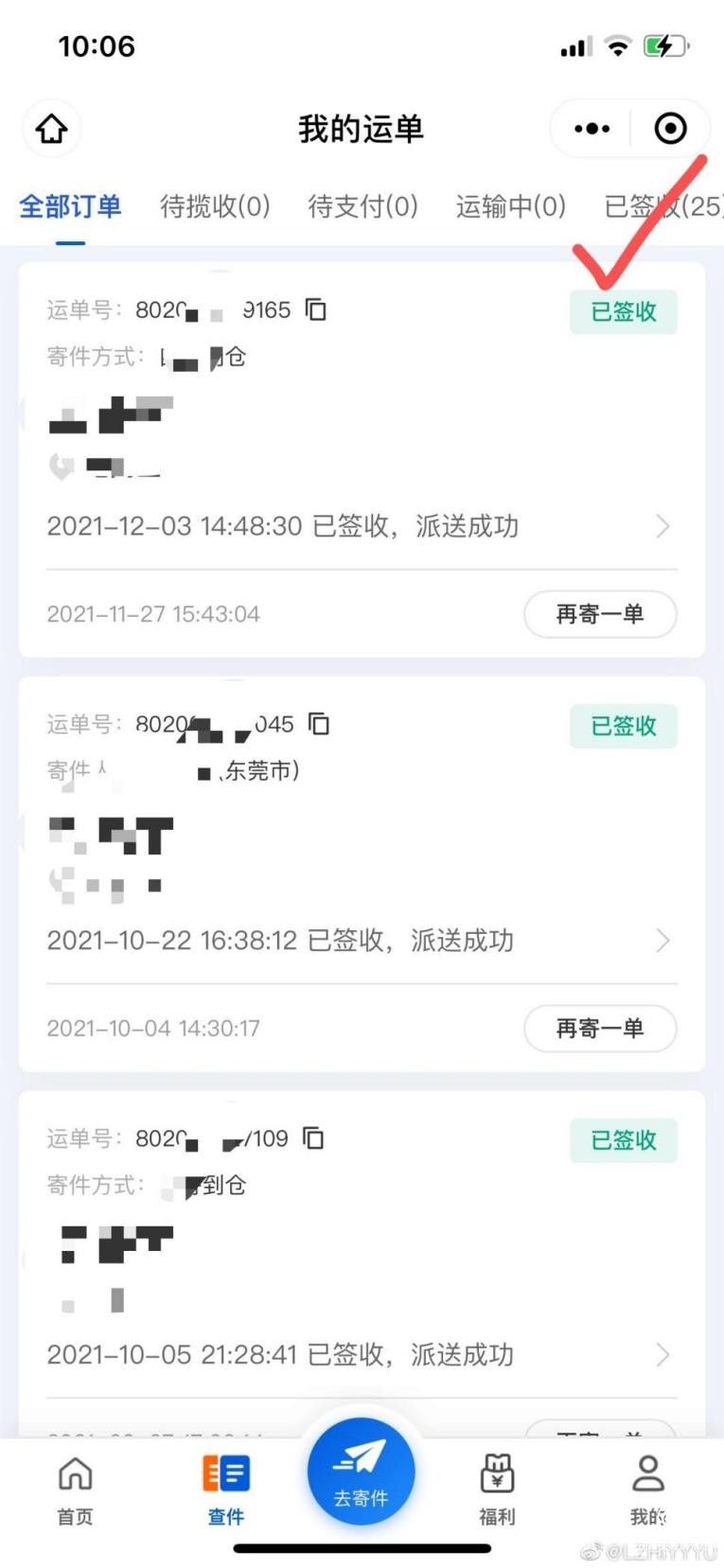Close the mini program with circle button
Screen dimensions: 724x1568
pos(670,129)
